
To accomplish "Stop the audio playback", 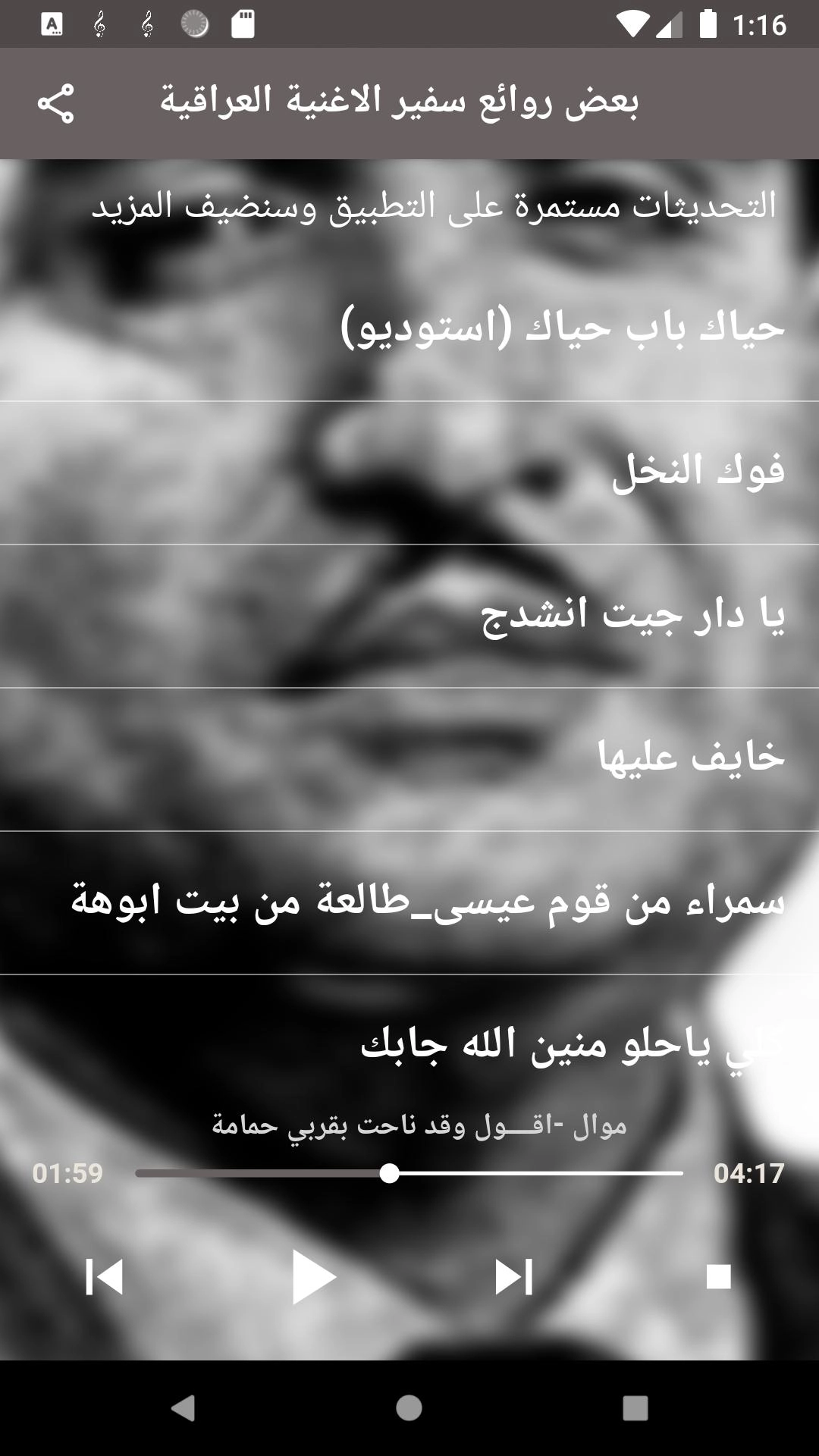I will click(x=717, y=1276).
